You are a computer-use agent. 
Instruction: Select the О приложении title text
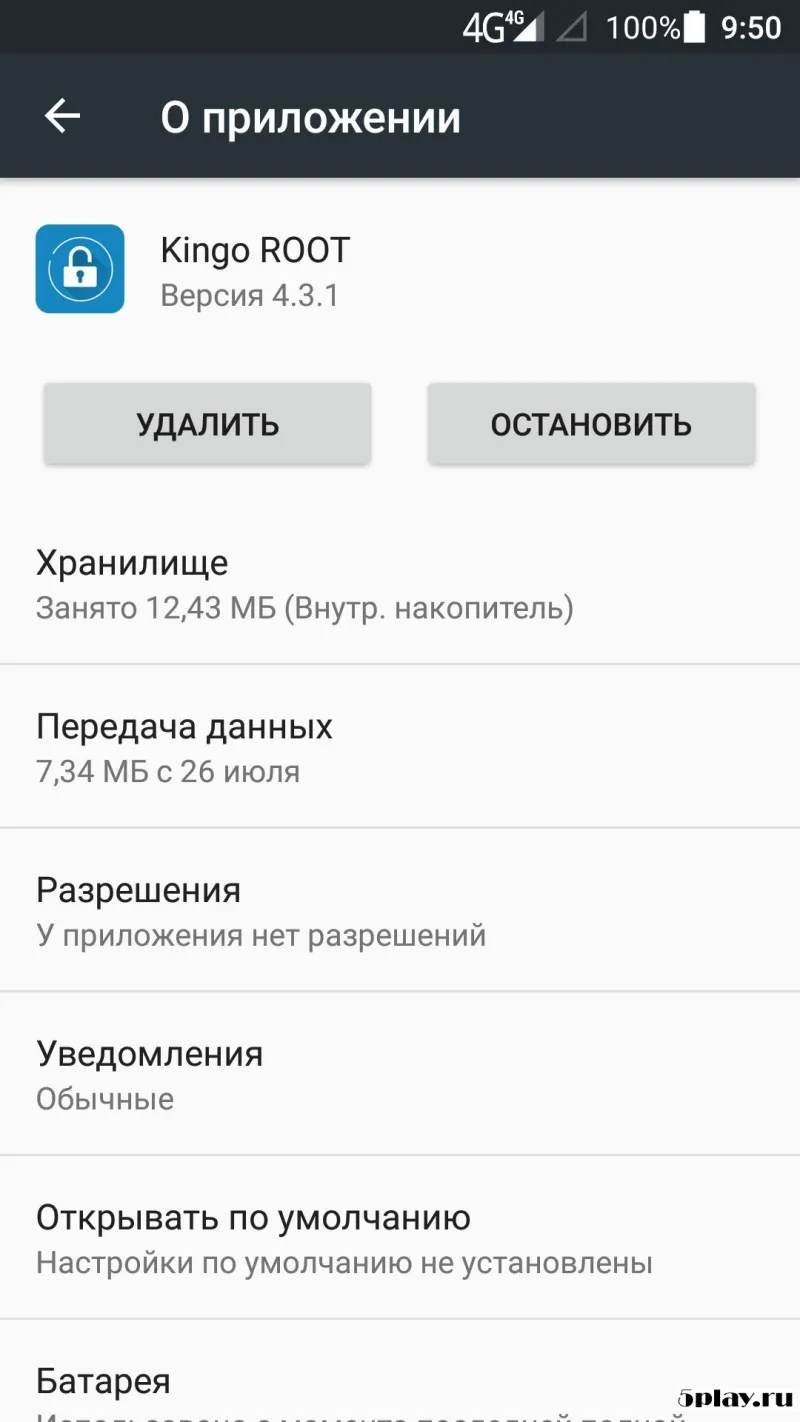pyautogui.click(x=310, y=116)
